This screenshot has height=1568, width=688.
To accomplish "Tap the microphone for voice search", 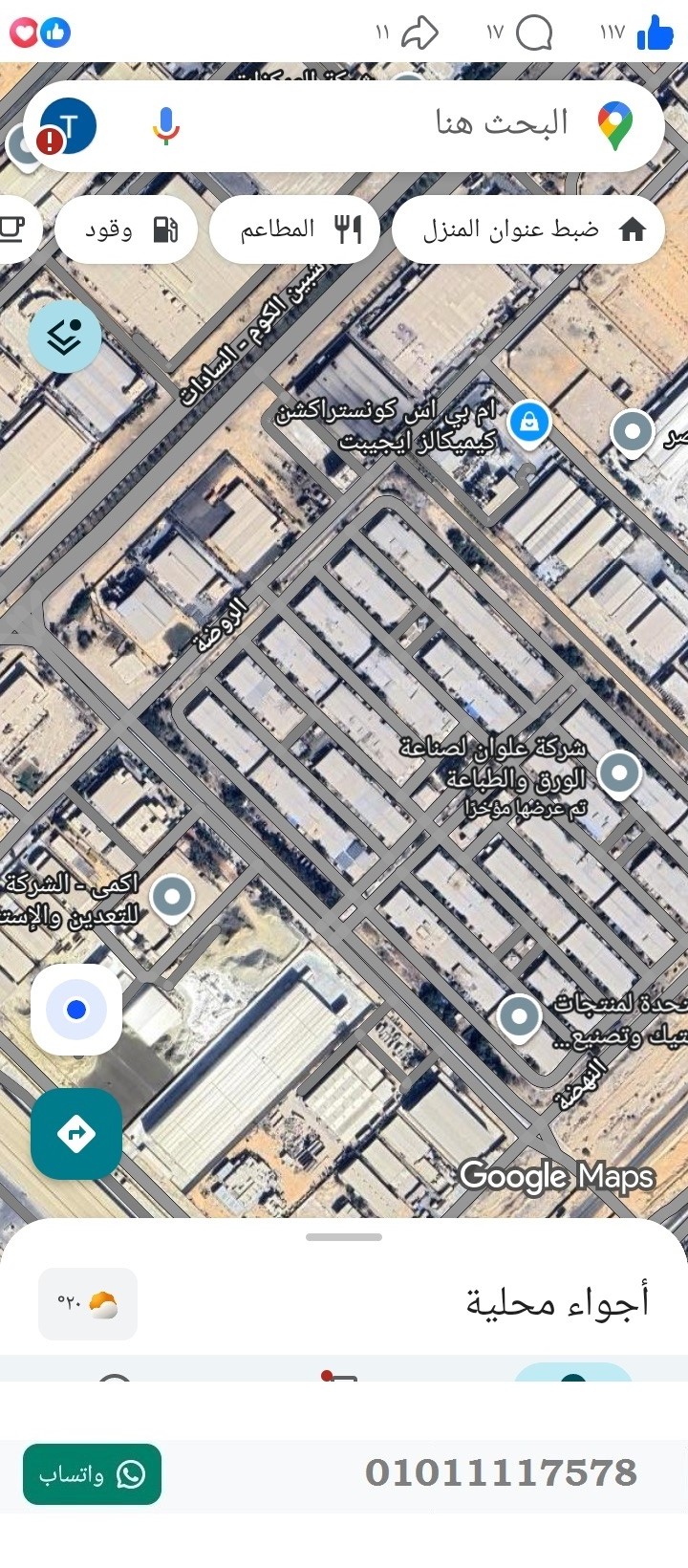I will pyautogui.click(x=164, y=123).
